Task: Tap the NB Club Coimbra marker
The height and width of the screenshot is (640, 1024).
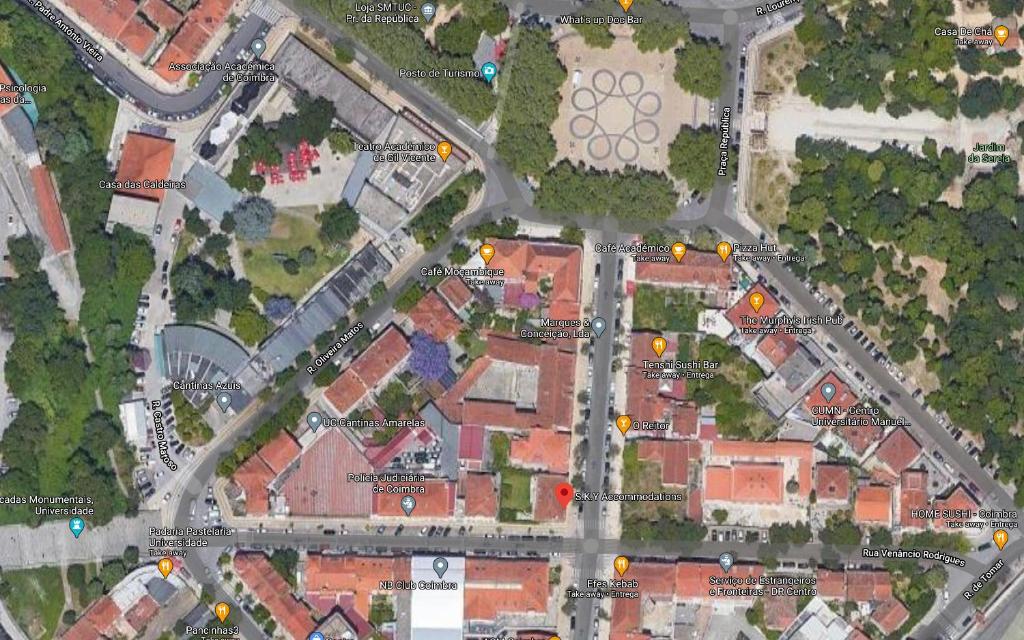Action: coord(440,567)
